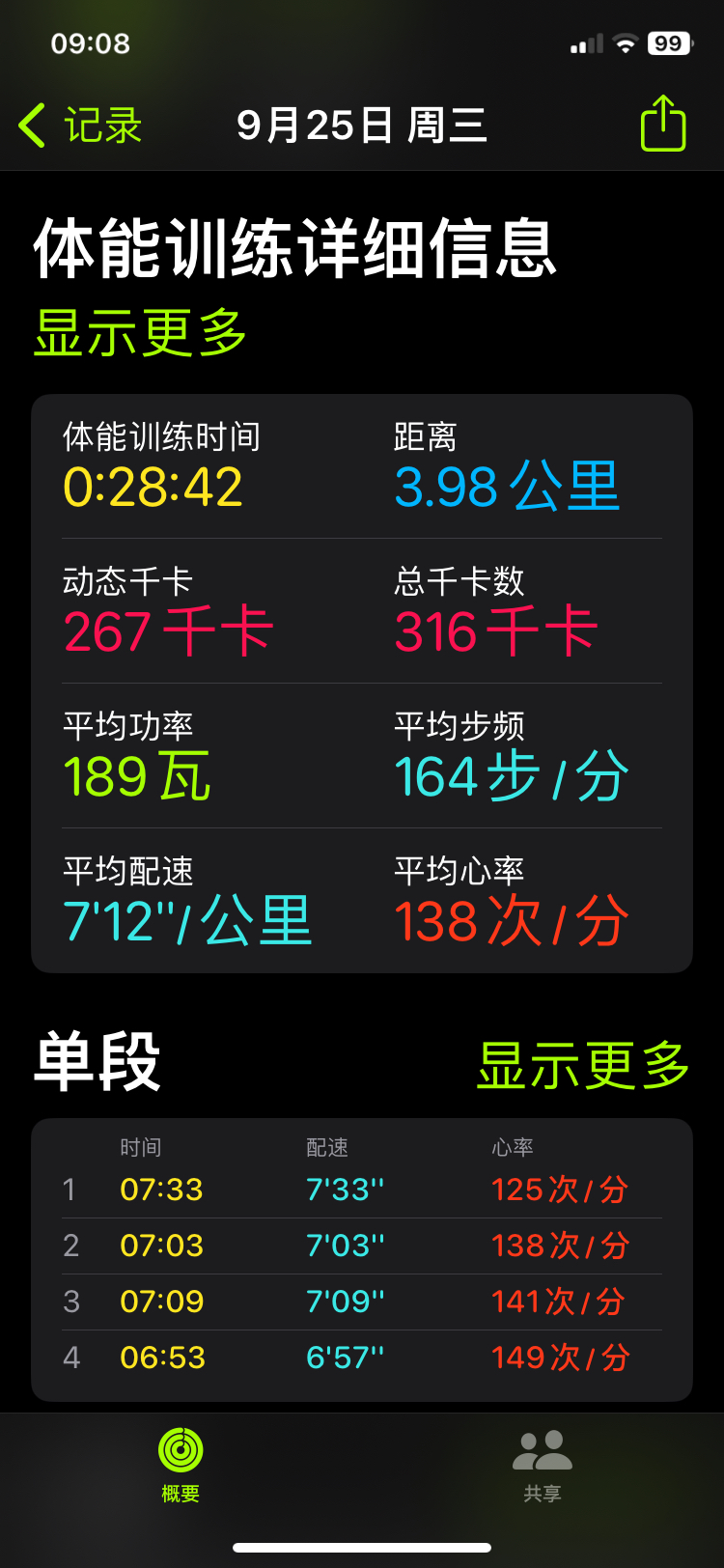This screenshot has height=1568, width=724.
Task: Switch to the 概要 tab
Action: click(181, 1465)
